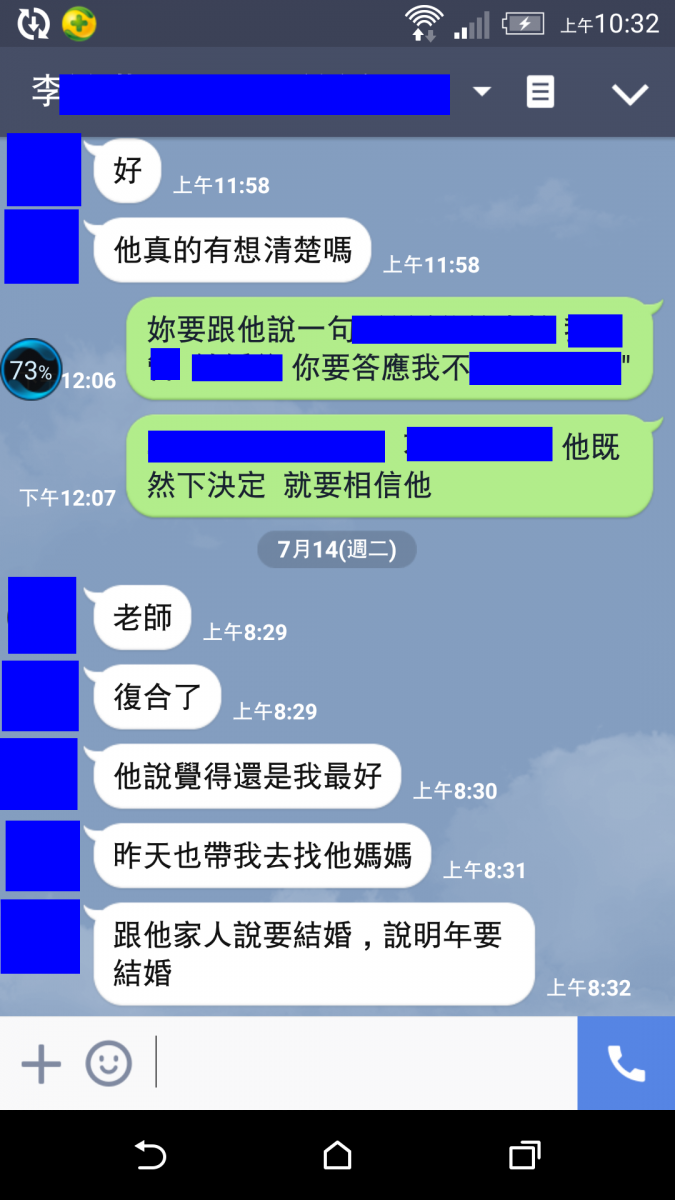Open the emoji sticker picker

108,1063
